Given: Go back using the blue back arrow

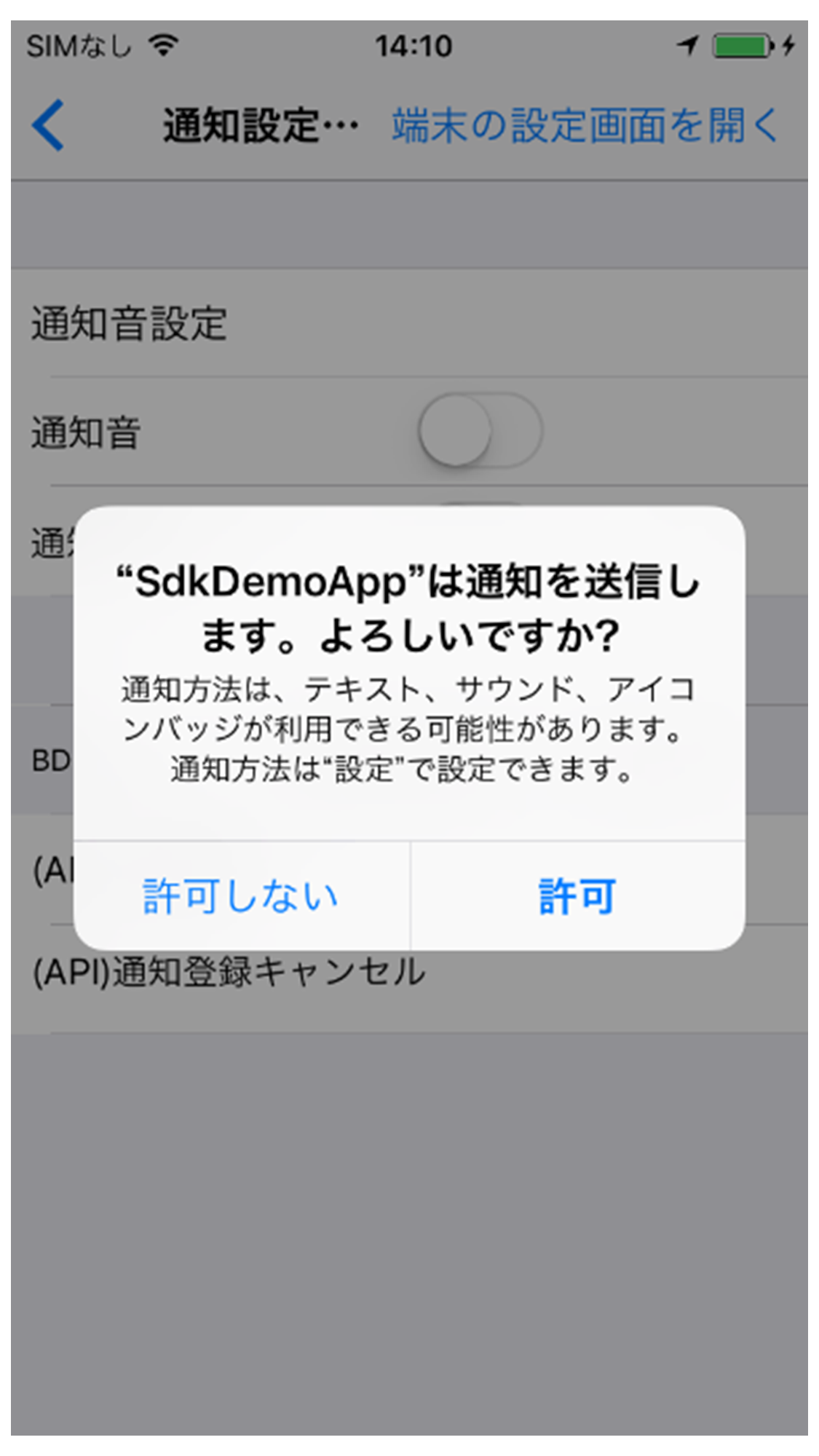Looking at the screenshot, I should (49, 125).
